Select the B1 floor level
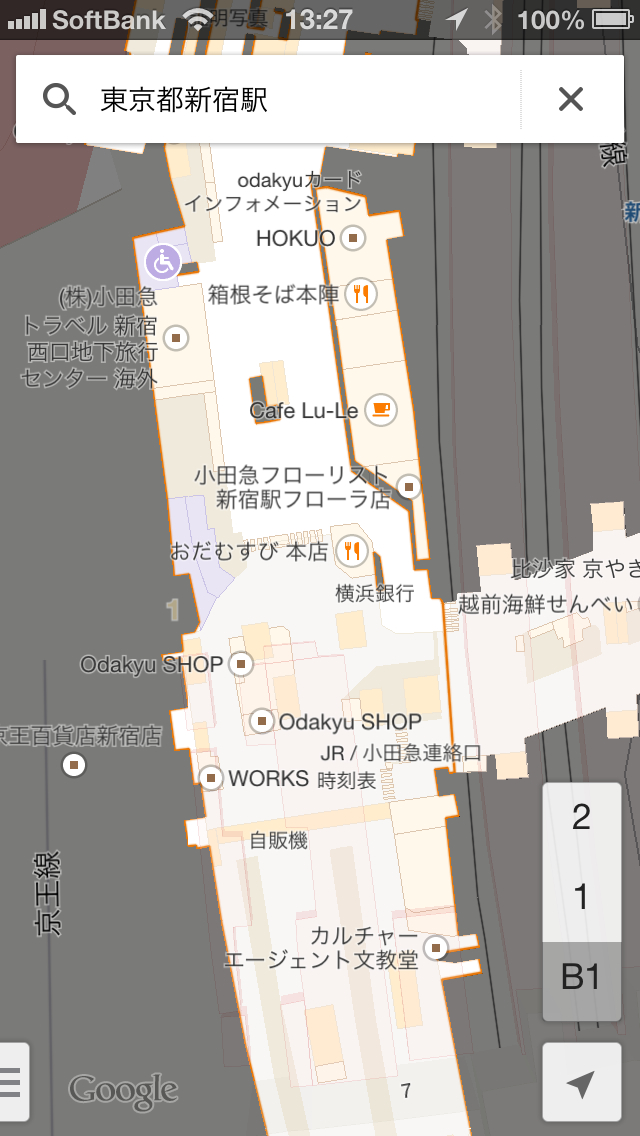Screen dimensions: 640x1136 [581, 977]
